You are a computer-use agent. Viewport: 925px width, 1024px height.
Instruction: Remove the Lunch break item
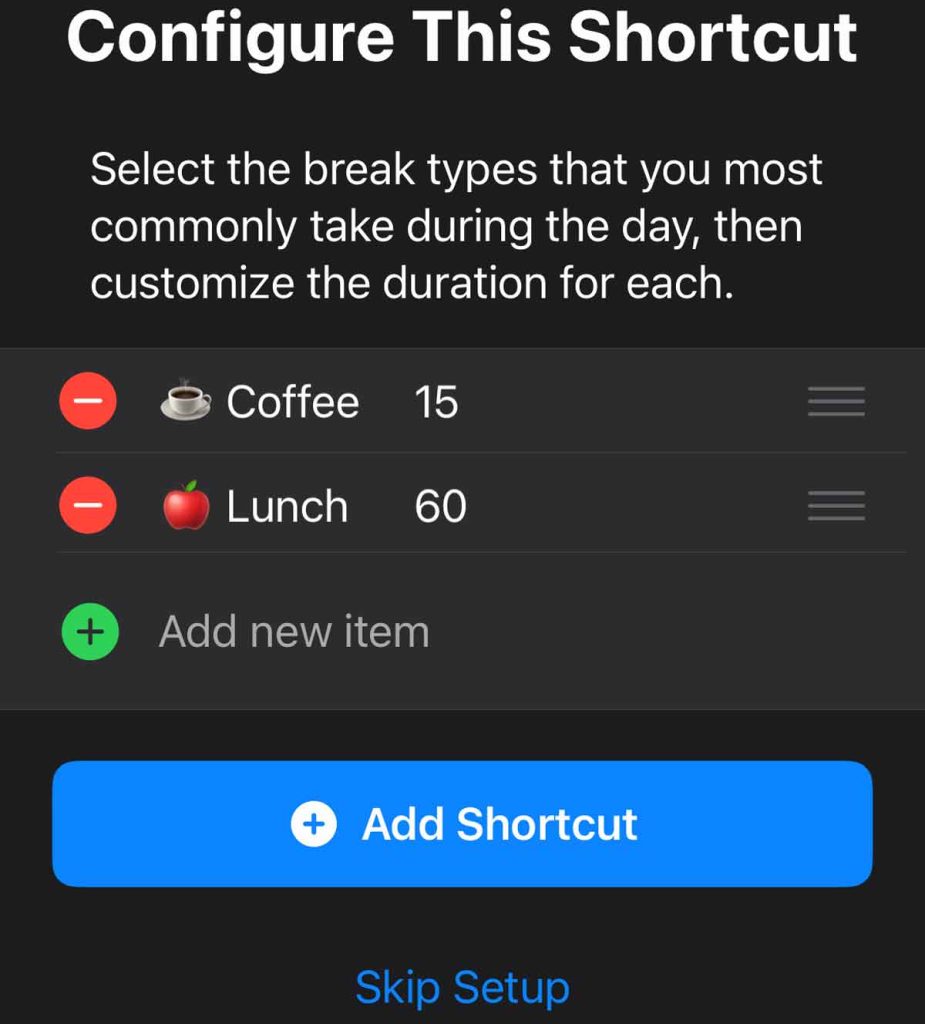click(x=88, y=506)
